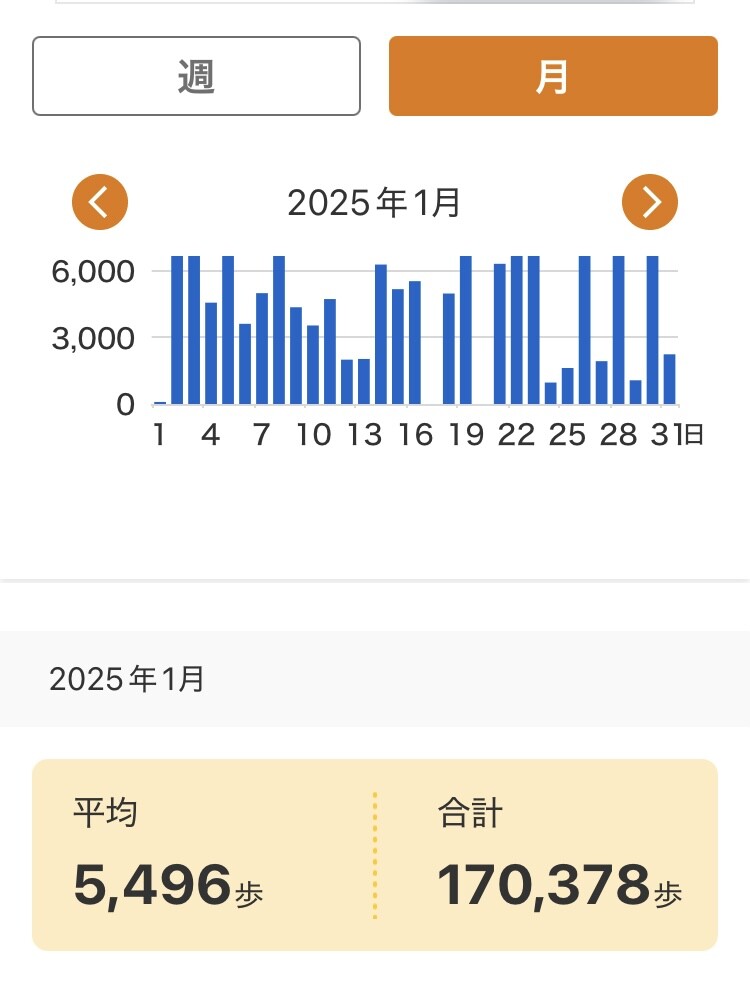Select the 月 (month) view tab
The image size is (750, 990).
click(553, 76)
